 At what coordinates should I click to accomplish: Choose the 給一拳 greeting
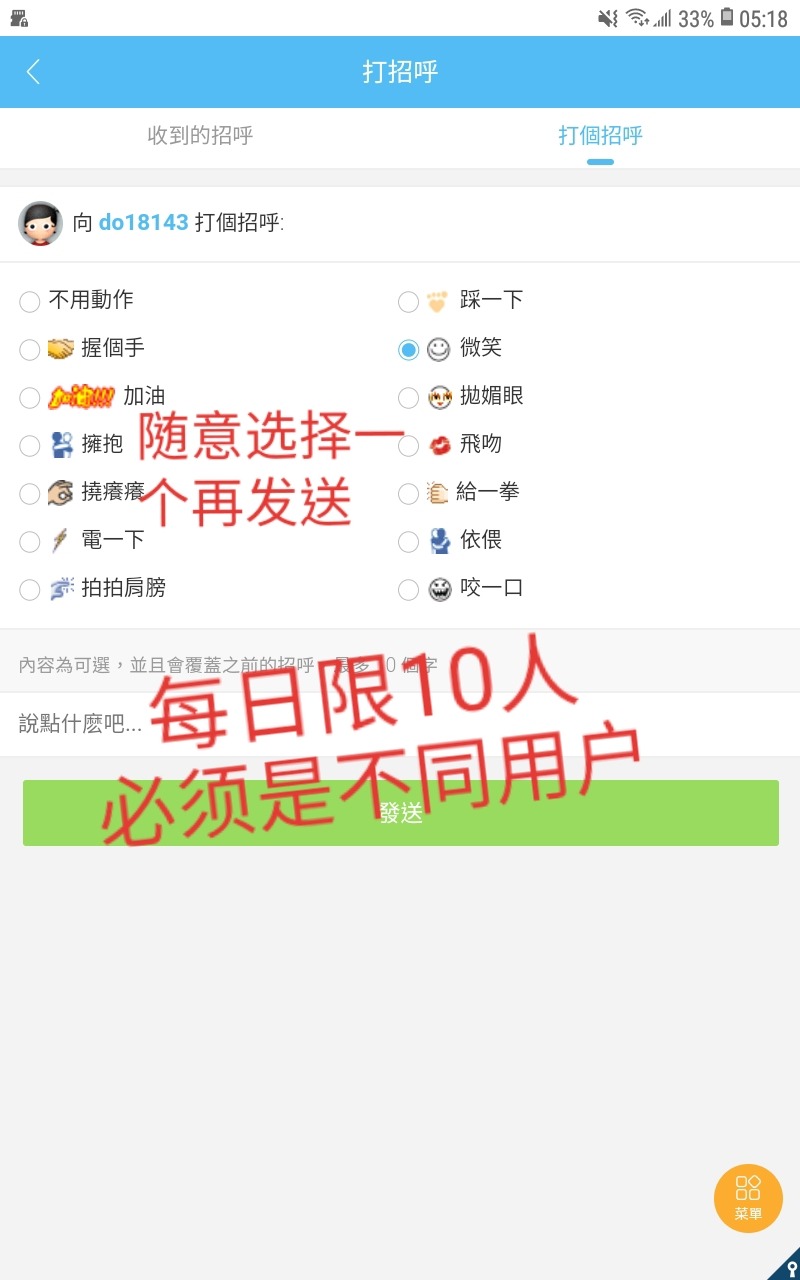[x=408, y=493]
